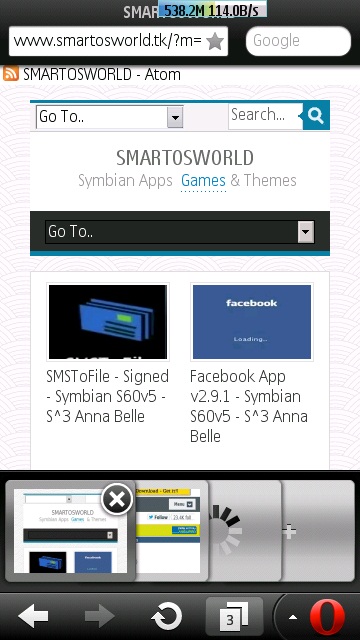Open the Facebook App v2.9.1 thumbnail

click(252, 322)
